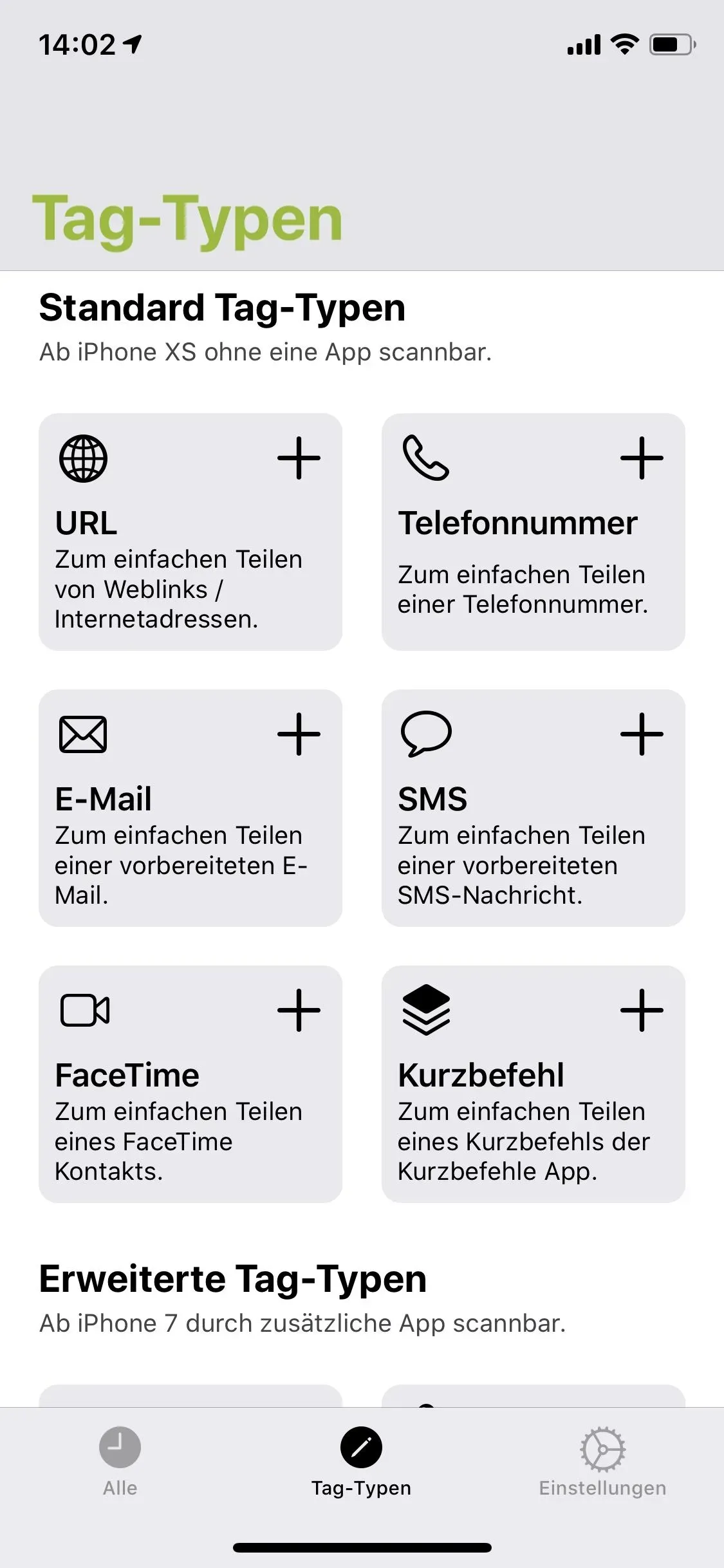Open the FaceTime tag type card
This screenshot has height=1568, width=724.
[x=190, y=1088]
